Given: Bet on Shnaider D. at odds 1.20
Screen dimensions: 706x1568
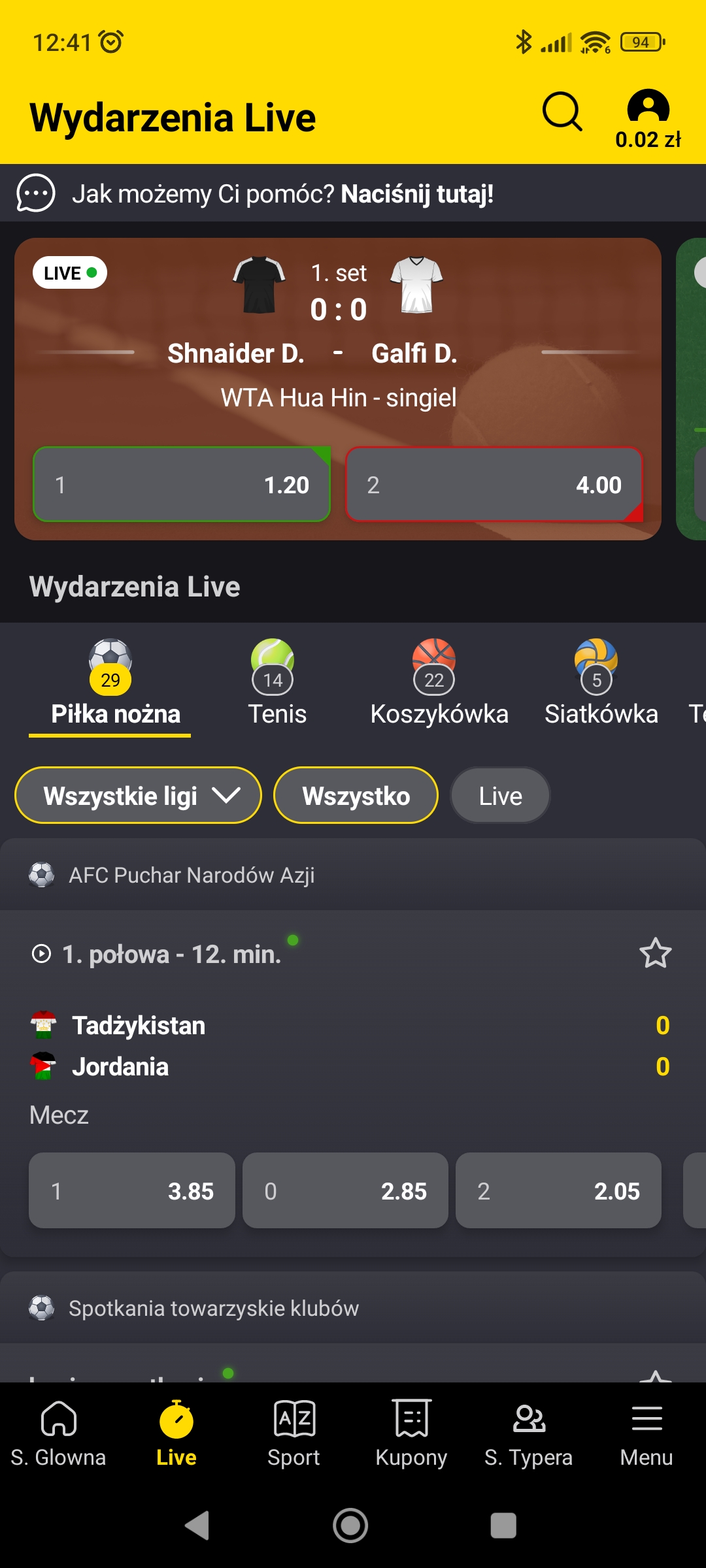Looking at the screenshot, I should (182, 484).
